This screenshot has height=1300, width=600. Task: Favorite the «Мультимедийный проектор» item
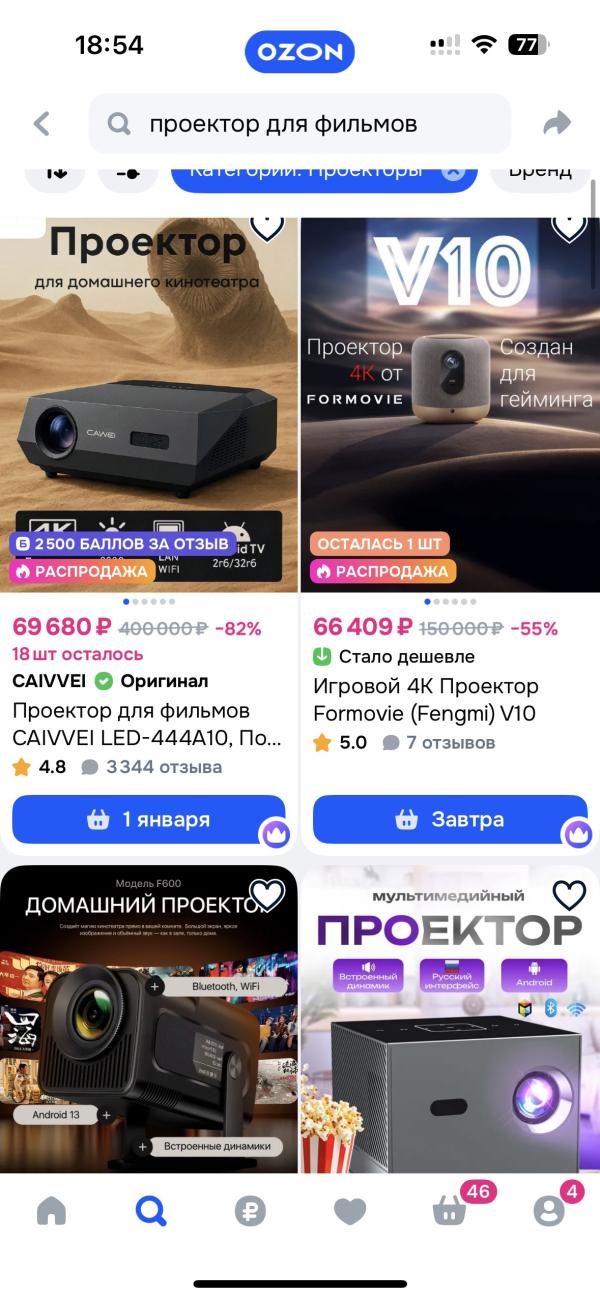pos(569,894)
